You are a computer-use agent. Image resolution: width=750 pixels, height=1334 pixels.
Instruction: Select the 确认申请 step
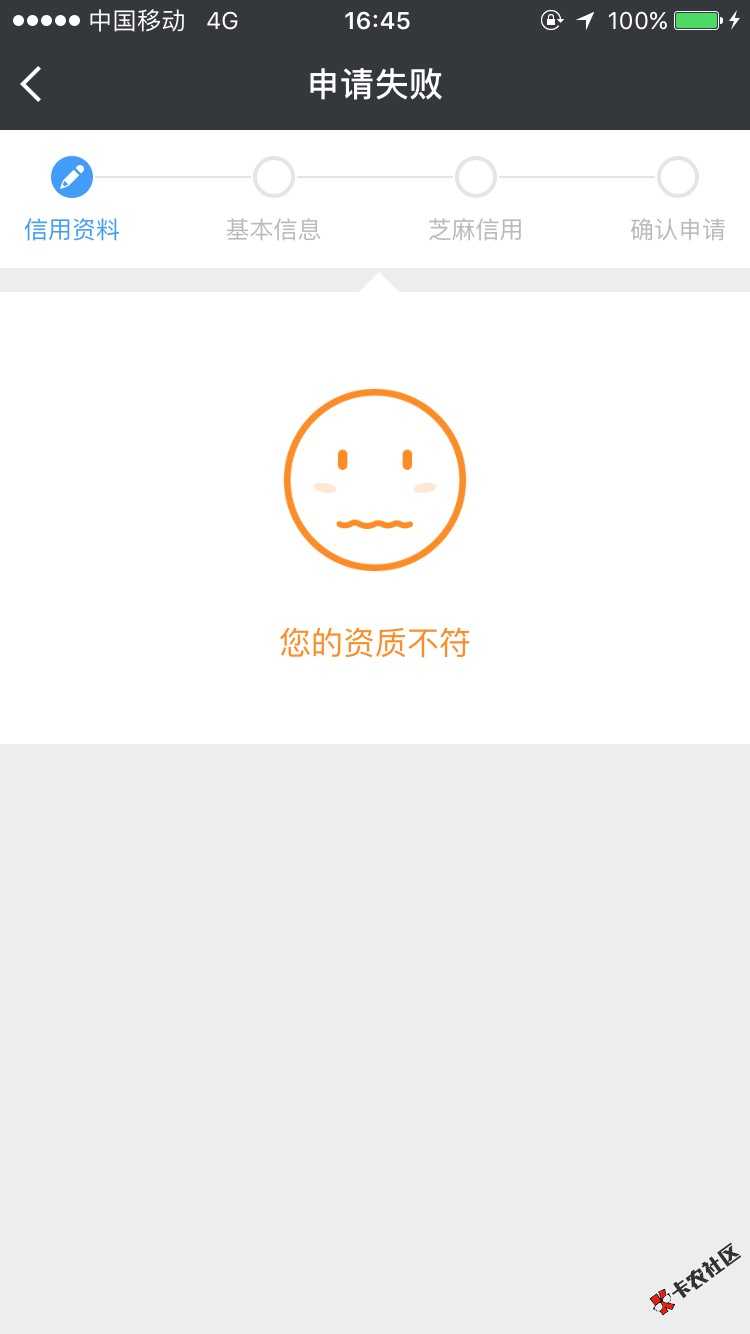click(x=678, y=200)
